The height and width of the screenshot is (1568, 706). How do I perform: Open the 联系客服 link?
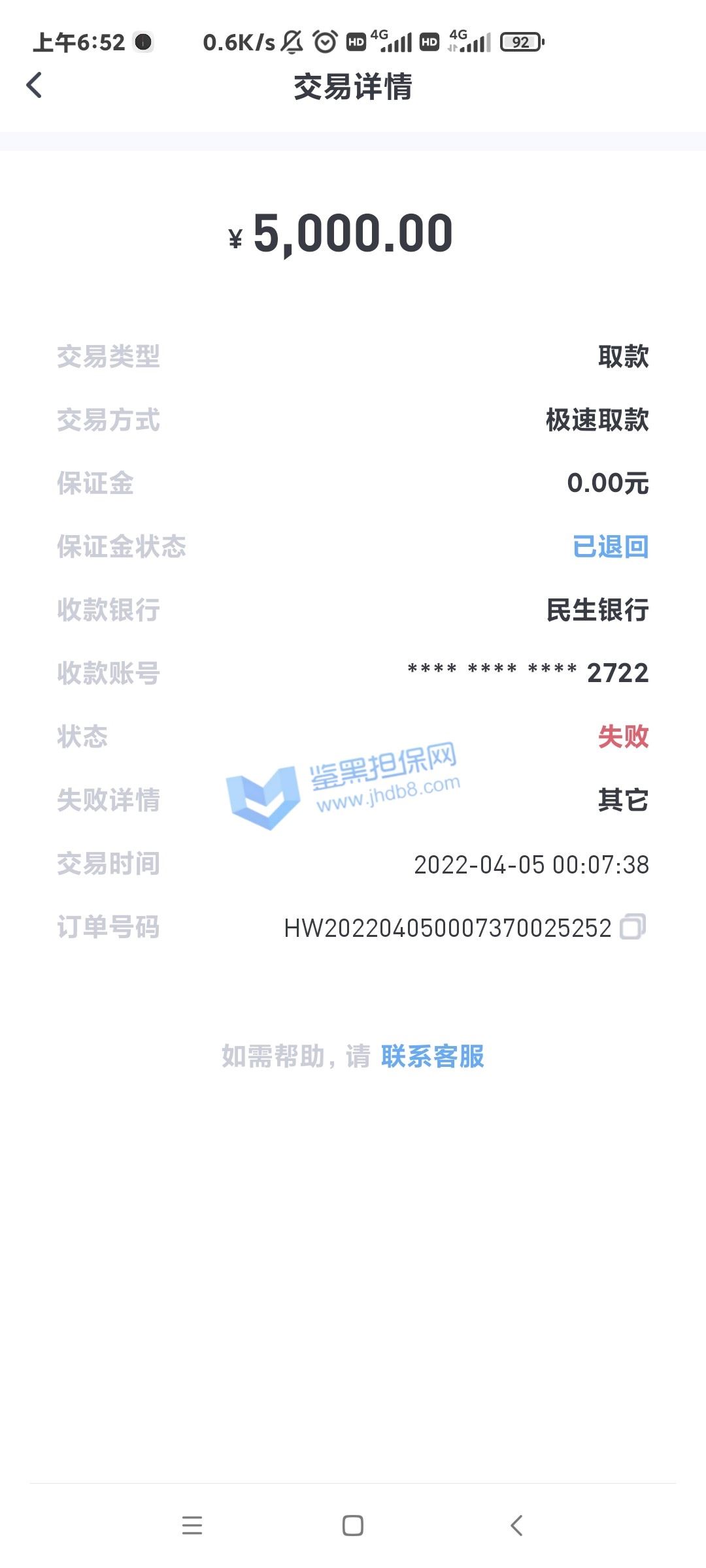click(432, 1056)
